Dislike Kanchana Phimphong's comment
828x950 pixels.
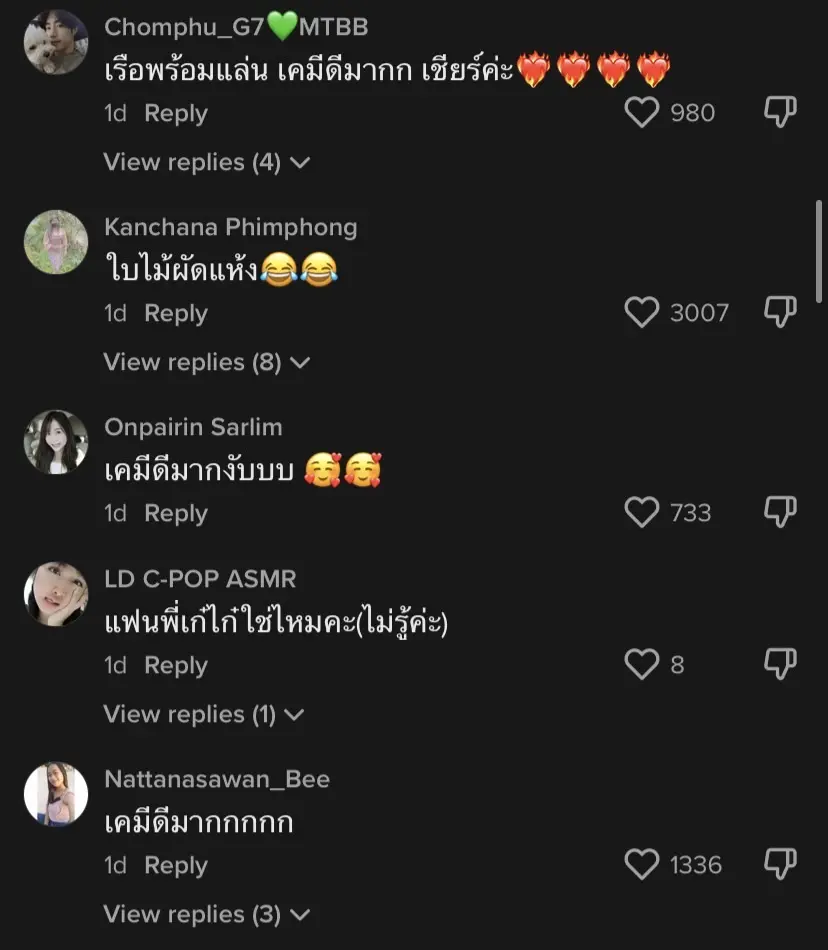pos(780,312)
